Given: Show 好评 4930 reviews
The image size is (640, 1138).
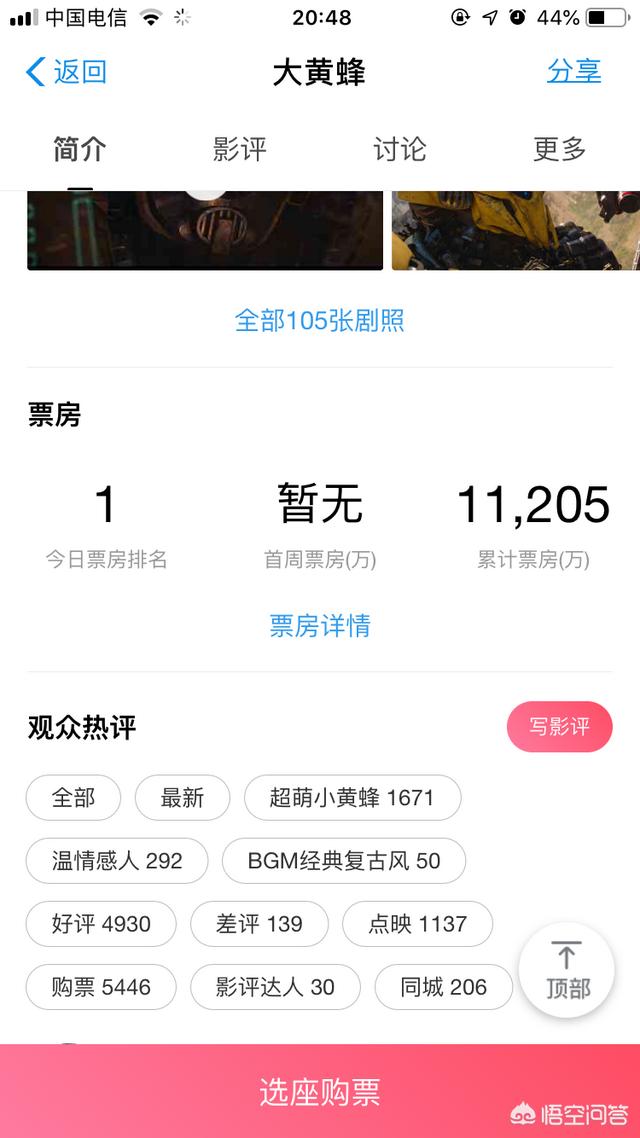Looking at the screenshot, I should 101,924.
